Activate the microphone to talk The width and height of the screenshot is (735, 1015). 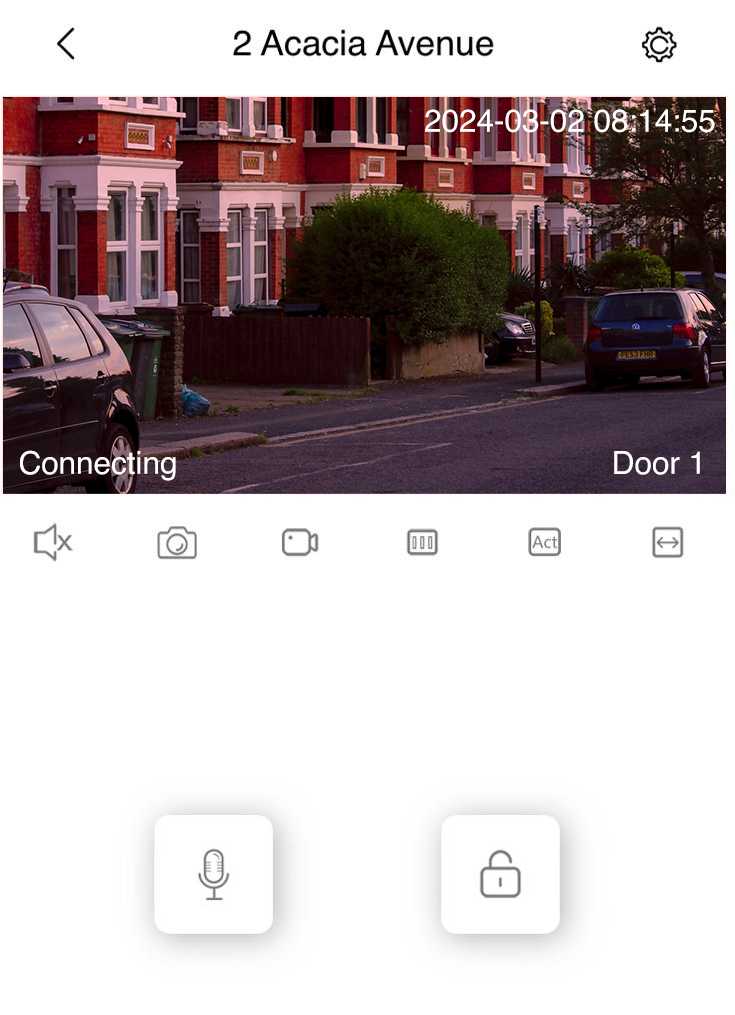click(213, 874)
